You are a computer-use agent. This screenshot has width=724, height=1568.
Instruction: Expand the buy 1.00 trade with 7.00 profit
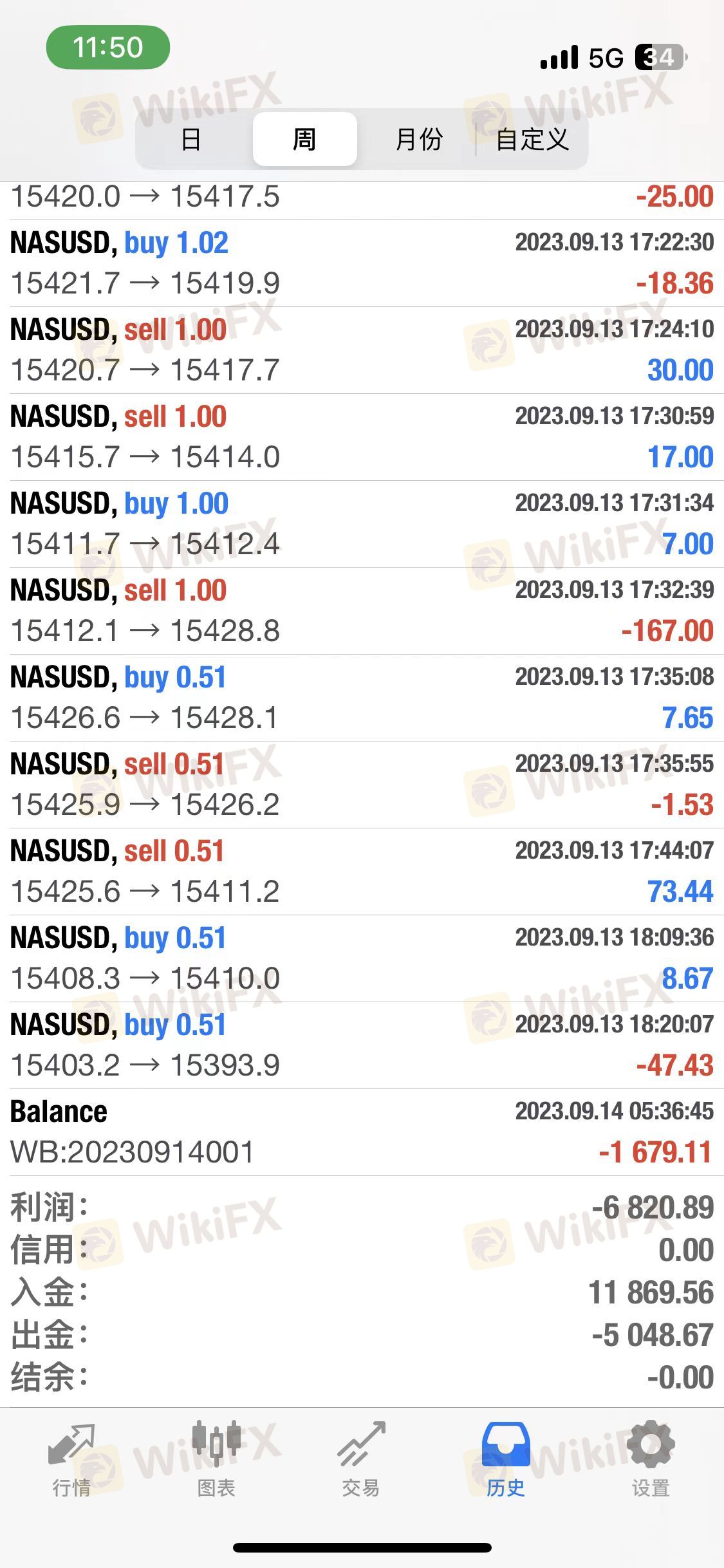pyautogui.click(x=362, y=524)
